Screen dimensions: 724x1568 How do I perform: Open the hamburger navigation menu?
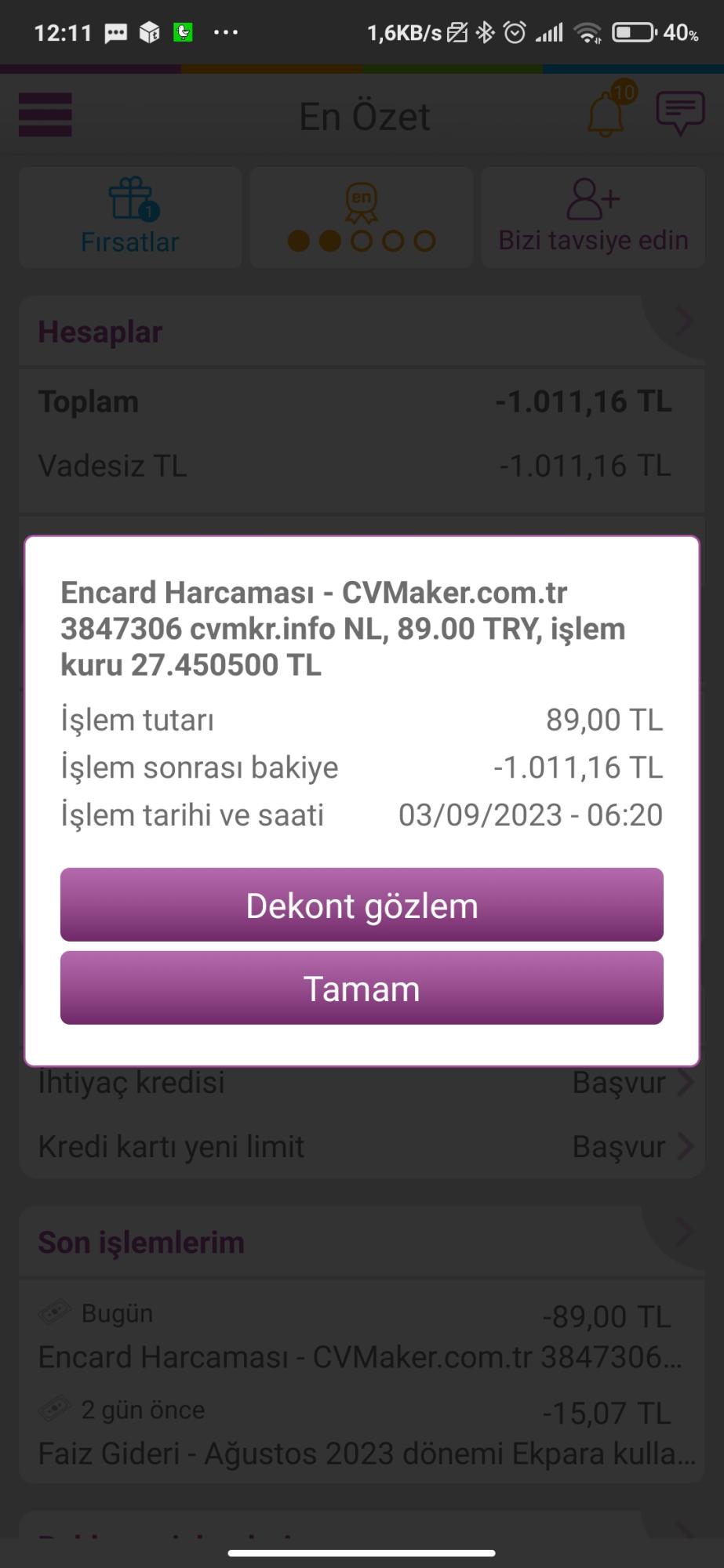45,114
